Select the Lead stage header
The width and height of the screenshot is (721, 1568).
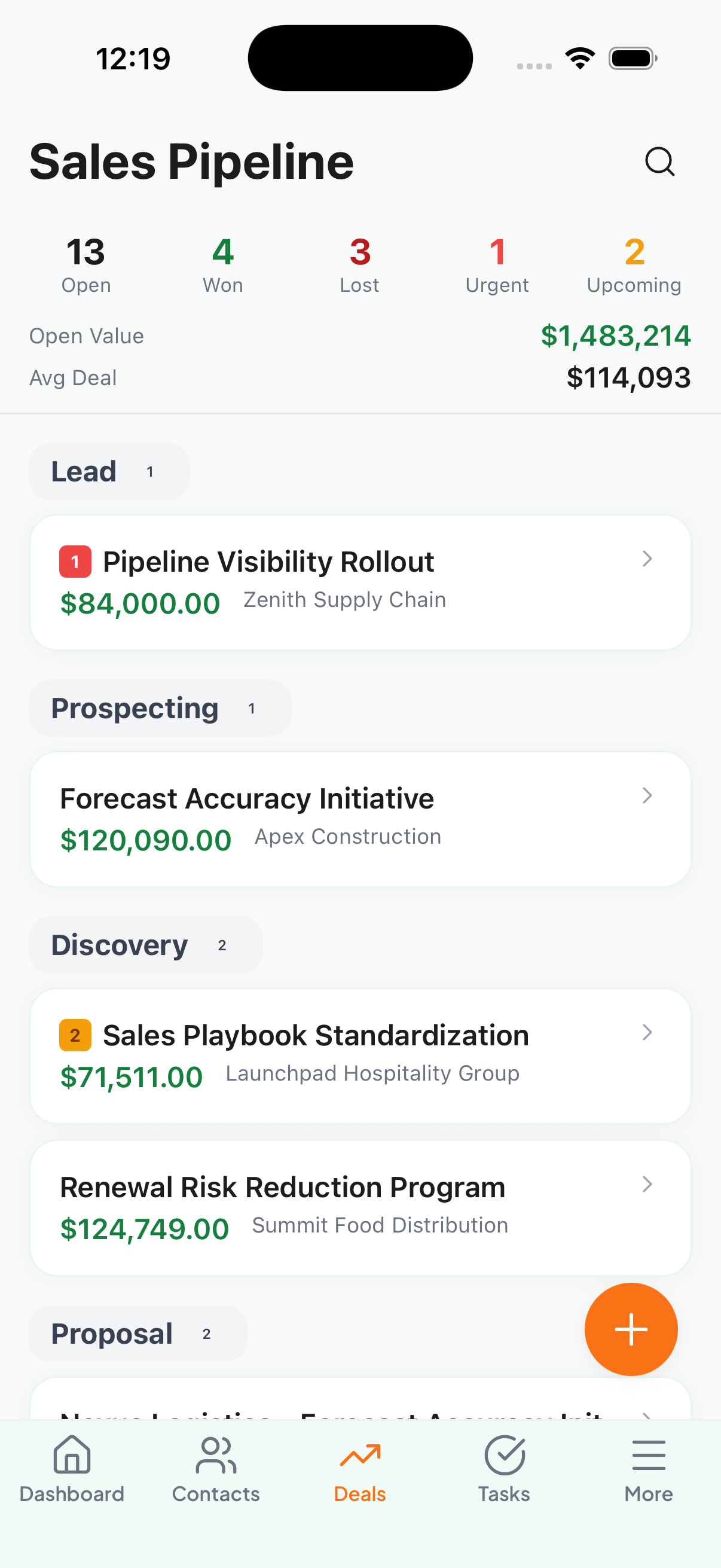(x=108, y=471)
